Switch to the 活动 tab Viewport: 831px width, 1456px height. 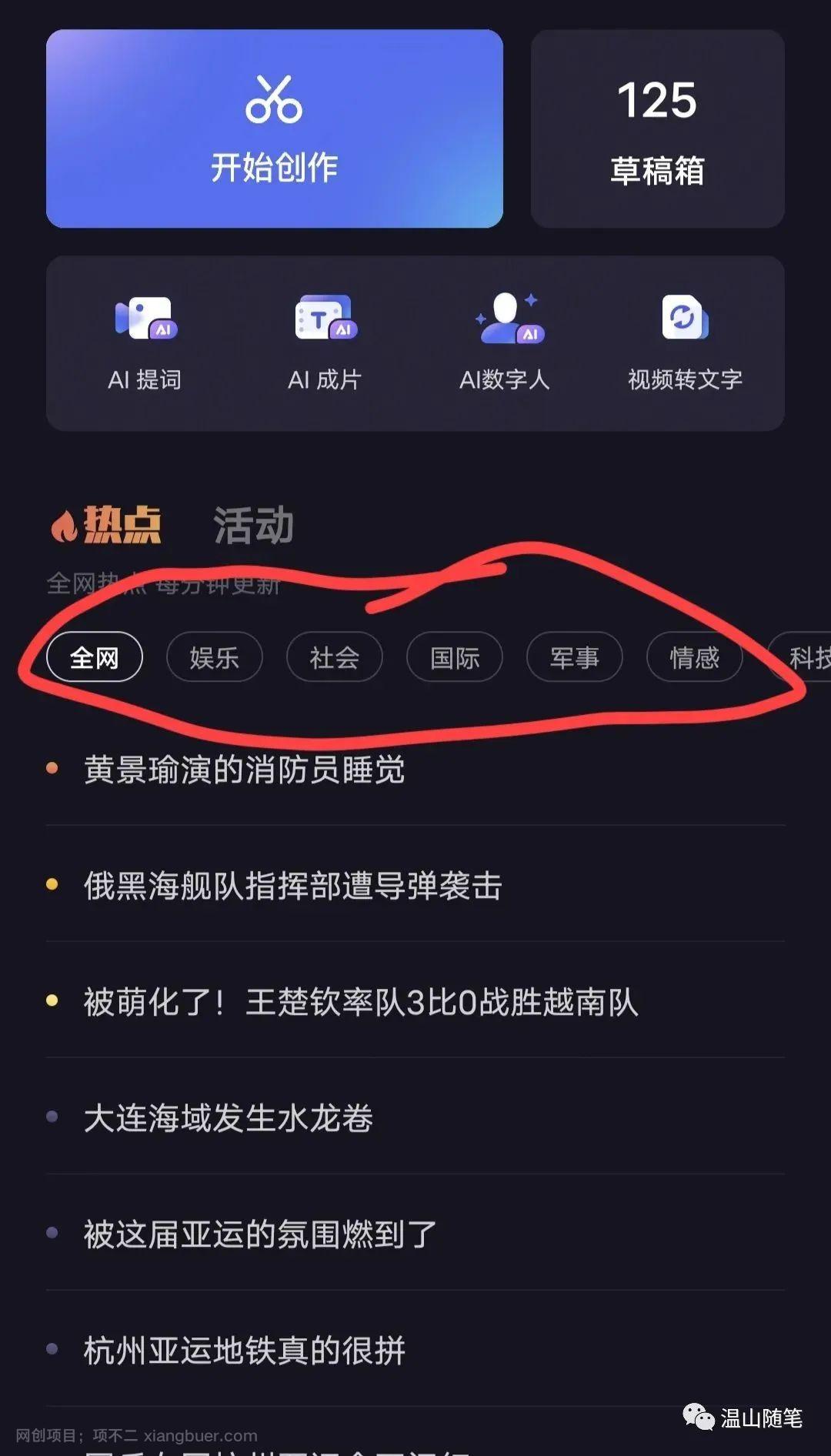click(253, 526)
